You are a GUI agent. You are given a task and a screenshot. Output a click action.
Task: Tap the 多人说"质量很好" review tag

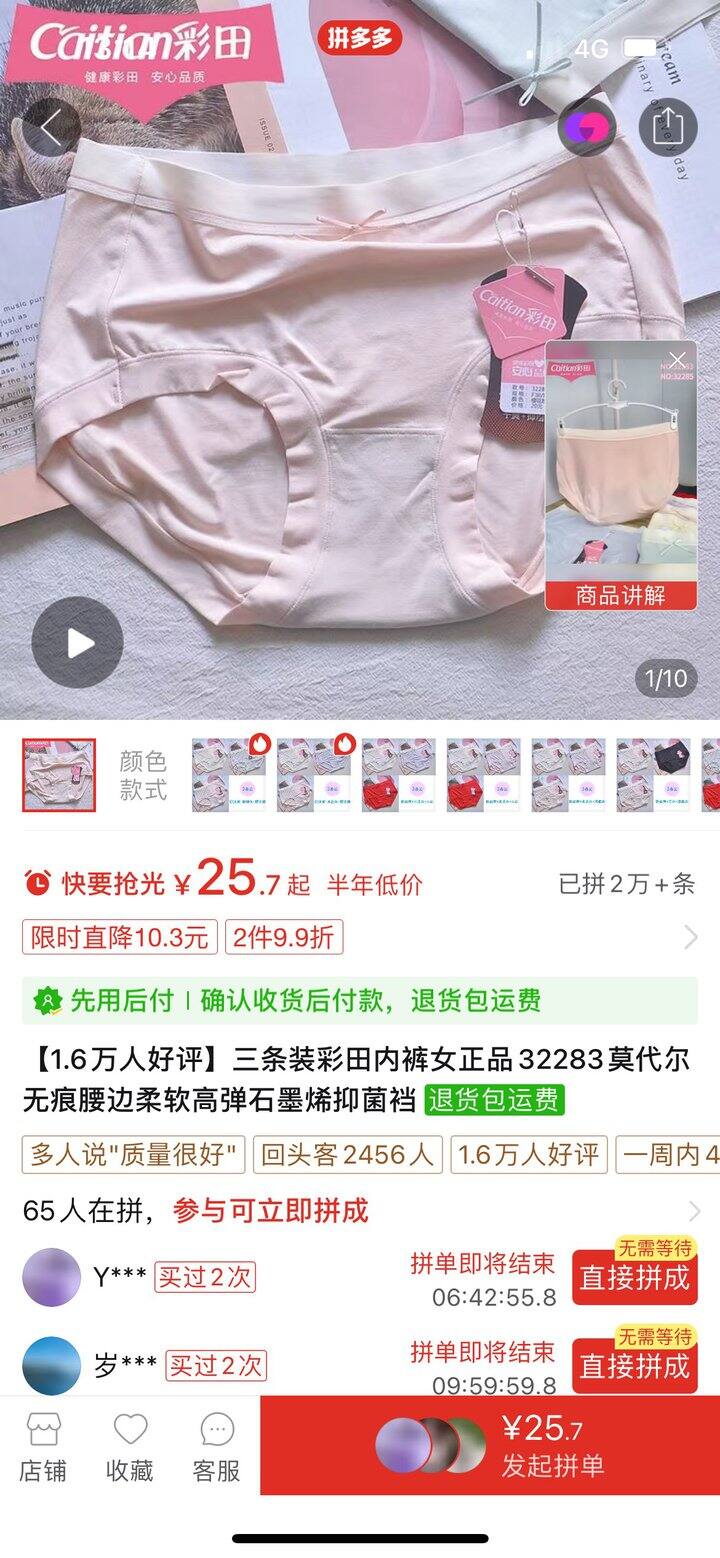click(134, 1155)
